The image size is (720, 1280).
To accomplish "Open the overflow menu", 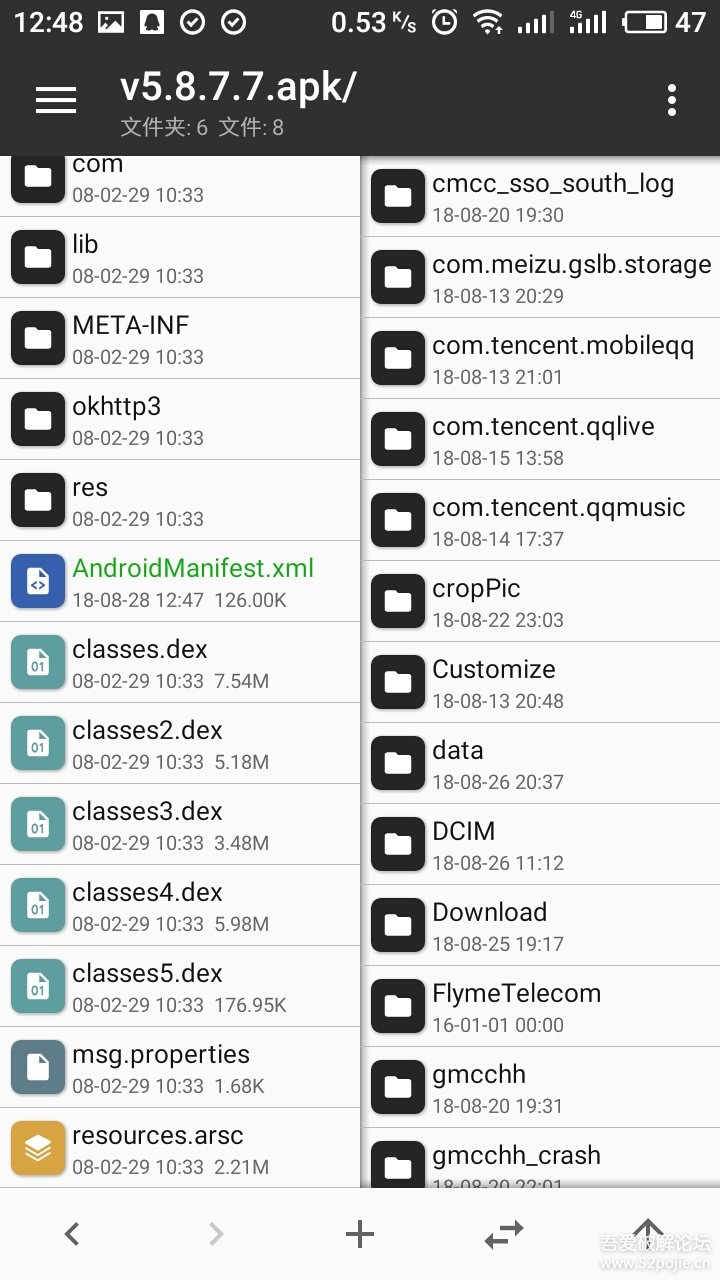I will pos(671,100).
